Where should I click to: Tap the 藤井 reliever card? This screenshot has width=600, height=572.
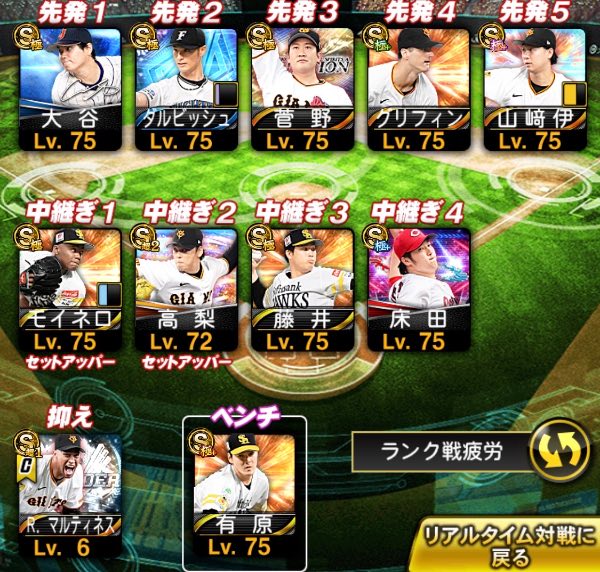[303, 290]
